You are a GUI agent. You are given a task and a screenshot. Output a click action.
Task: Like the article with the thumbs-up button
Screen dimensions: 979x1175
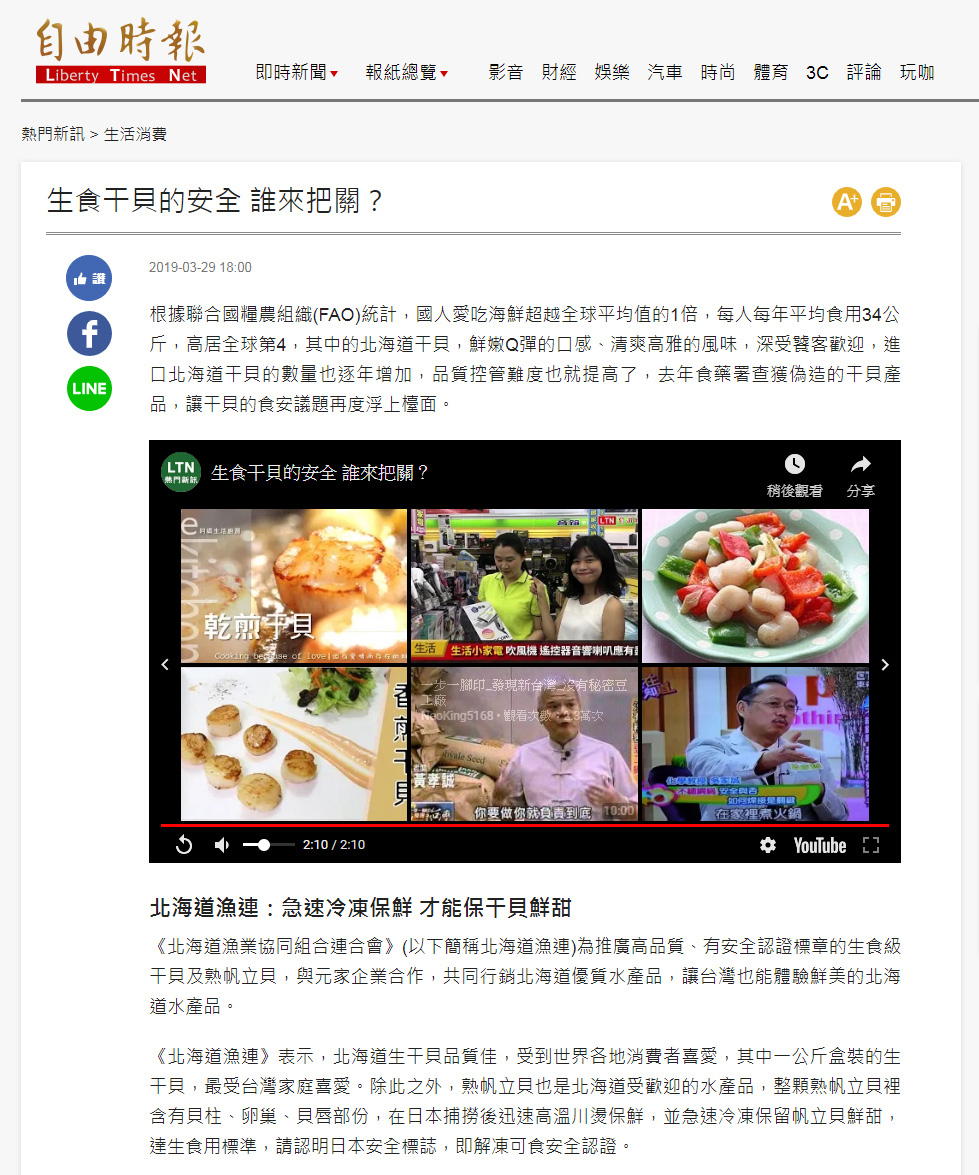pos(89,279)
